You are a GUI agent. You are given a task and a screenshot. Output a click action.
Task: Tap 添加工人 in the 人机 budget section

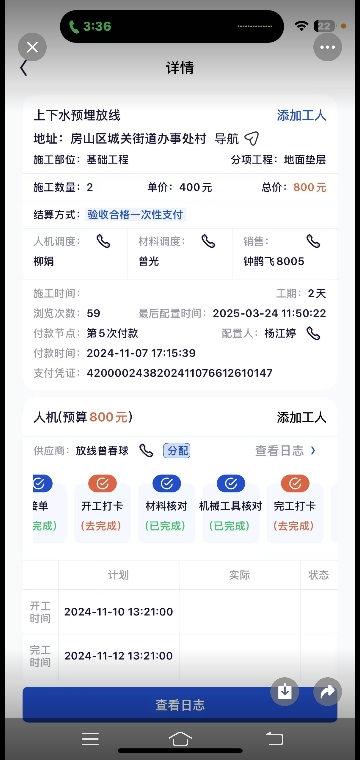coord(301,417)
